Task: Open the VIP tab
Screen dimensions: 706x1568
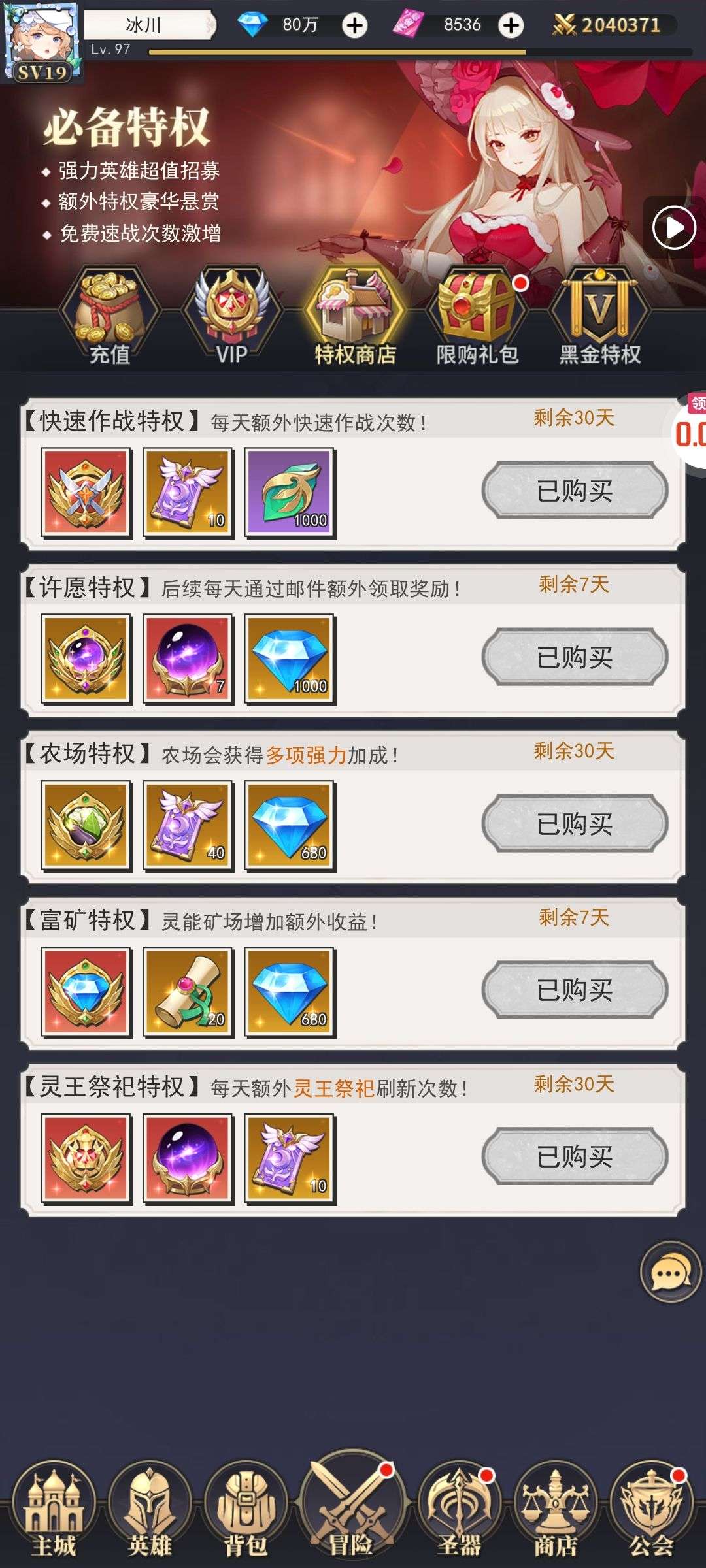Action: coord(232,318)
